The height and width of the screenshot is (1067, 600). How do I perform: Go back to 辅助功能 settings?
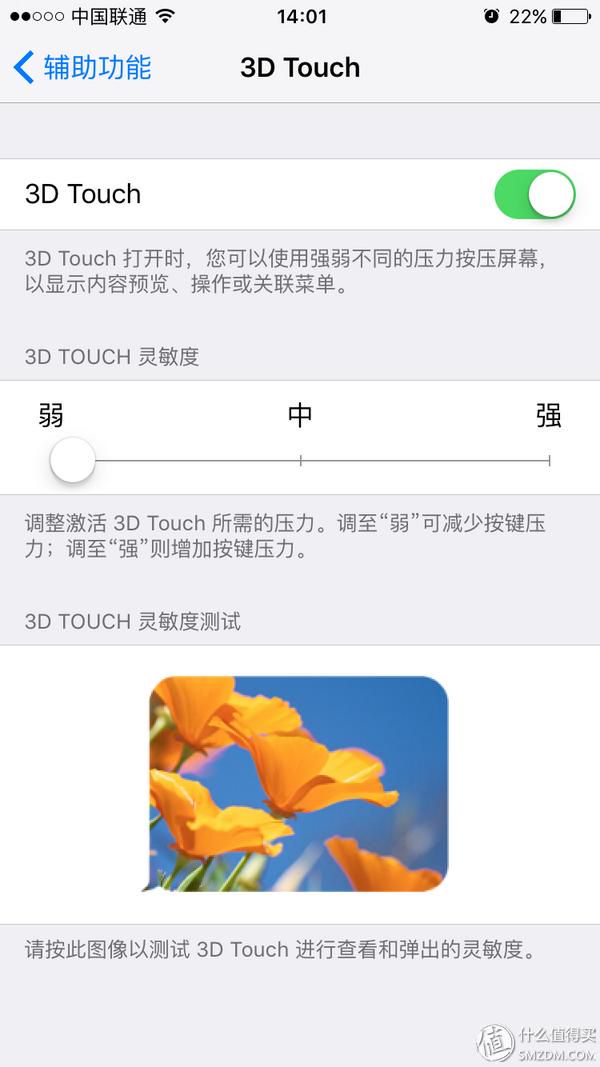pyautogui.click(x=82, y=67)
